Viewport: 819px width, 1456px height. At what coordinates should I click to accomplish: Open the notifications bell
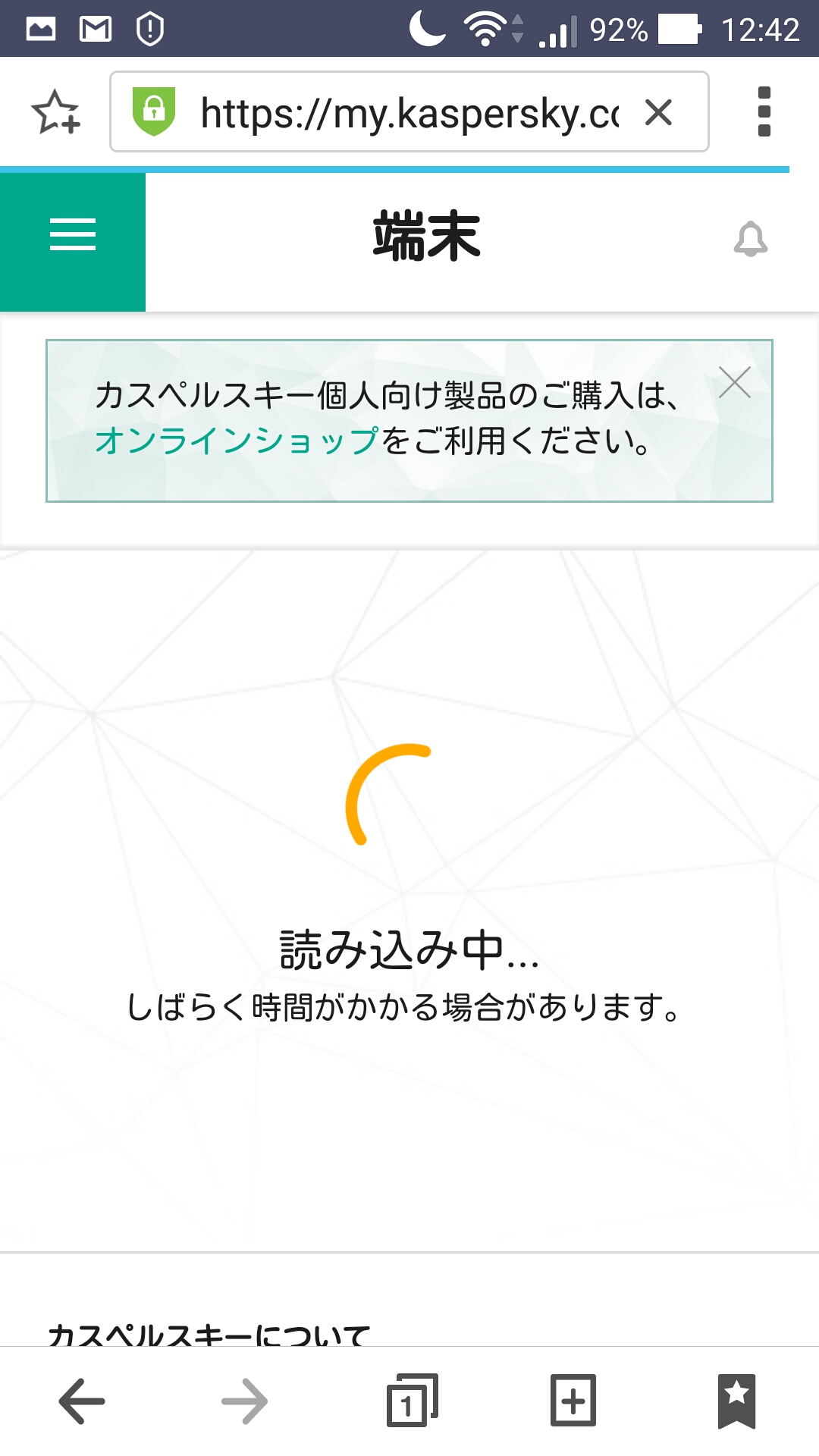750,239
